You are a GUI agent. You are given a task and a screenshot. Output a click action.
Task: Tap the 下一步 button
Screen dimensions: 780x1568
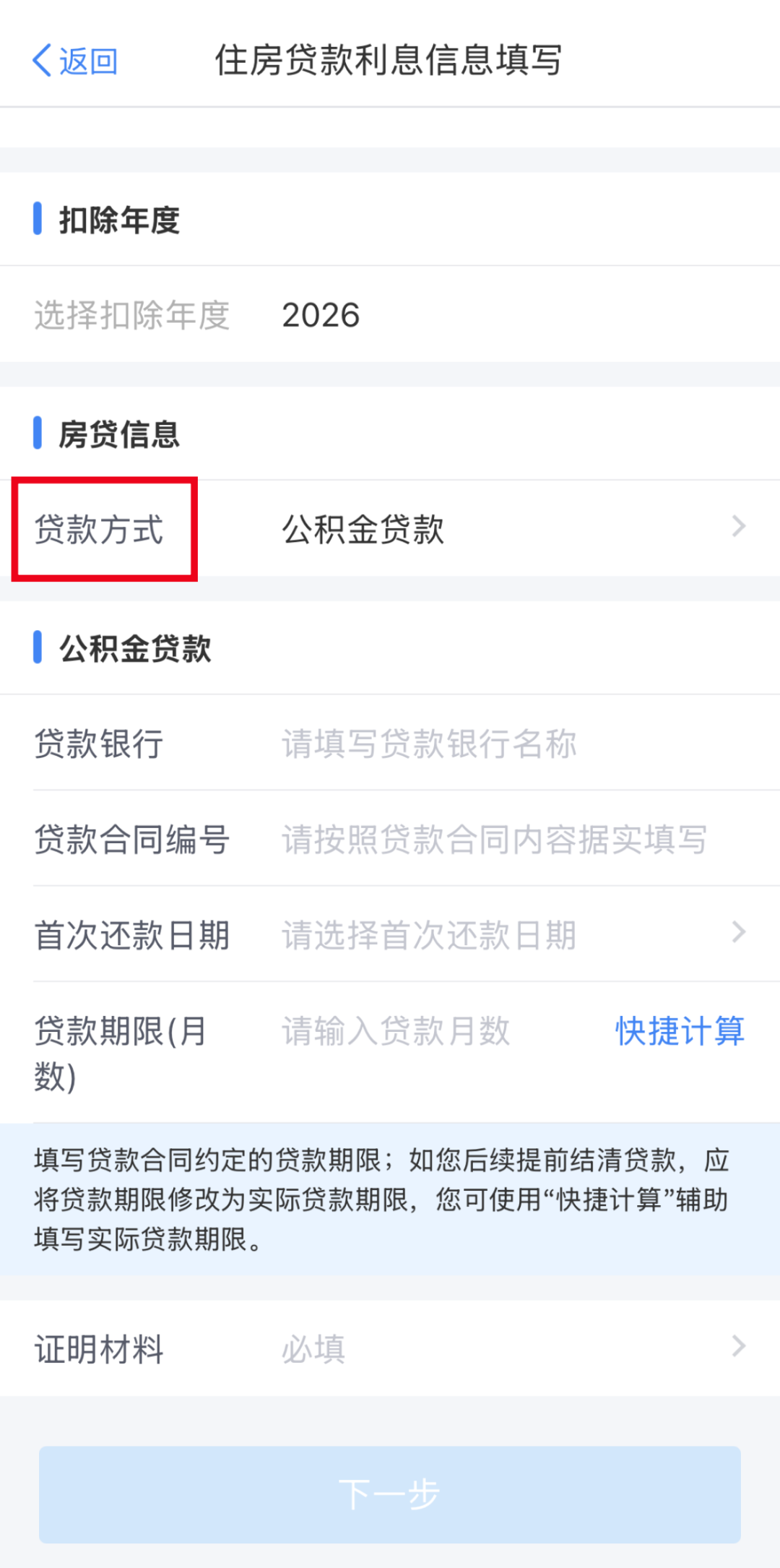(390, 1494)
